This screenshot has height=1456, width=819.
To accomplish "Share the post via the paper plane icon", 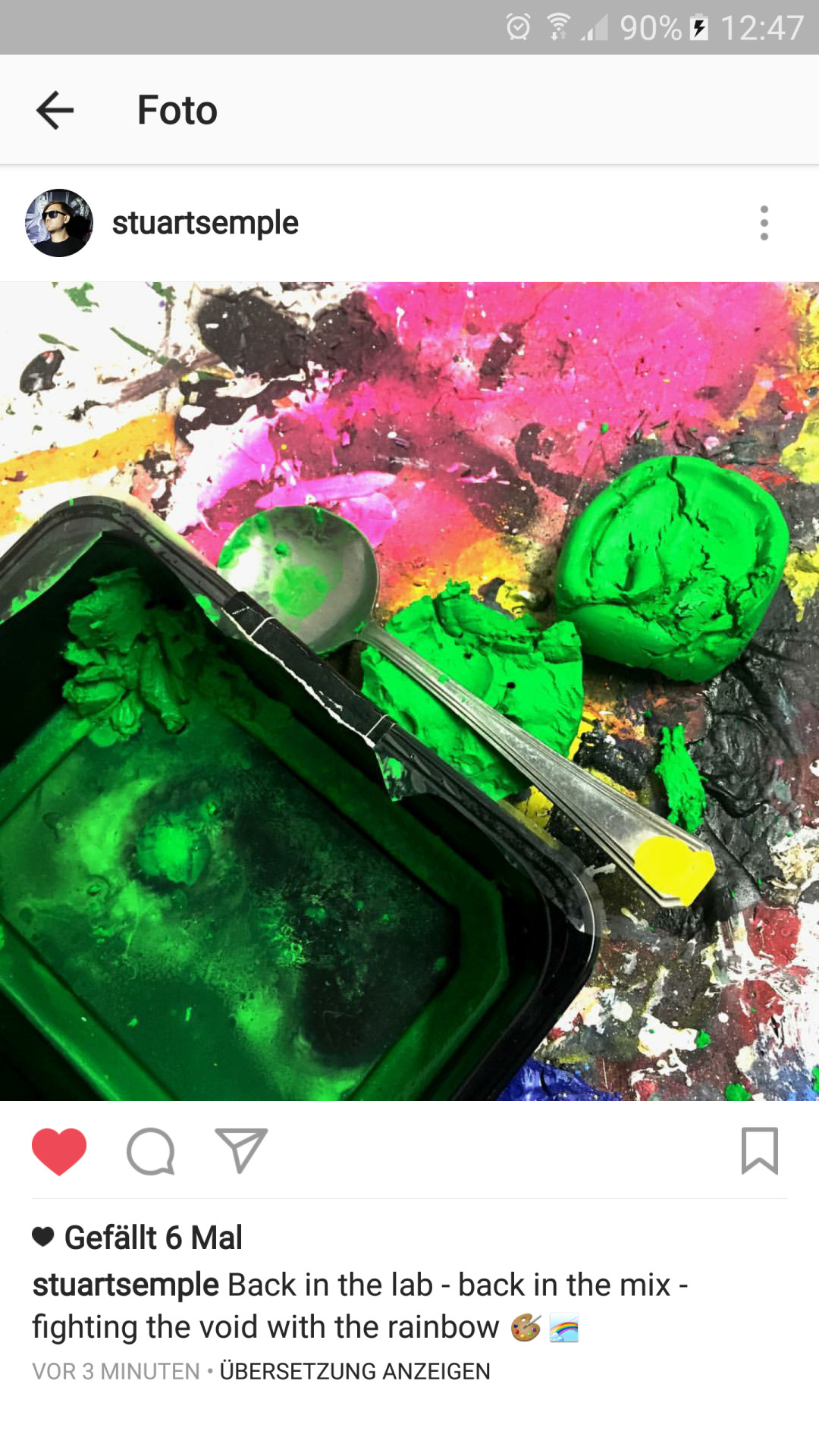I will [x=241, y=1150].
